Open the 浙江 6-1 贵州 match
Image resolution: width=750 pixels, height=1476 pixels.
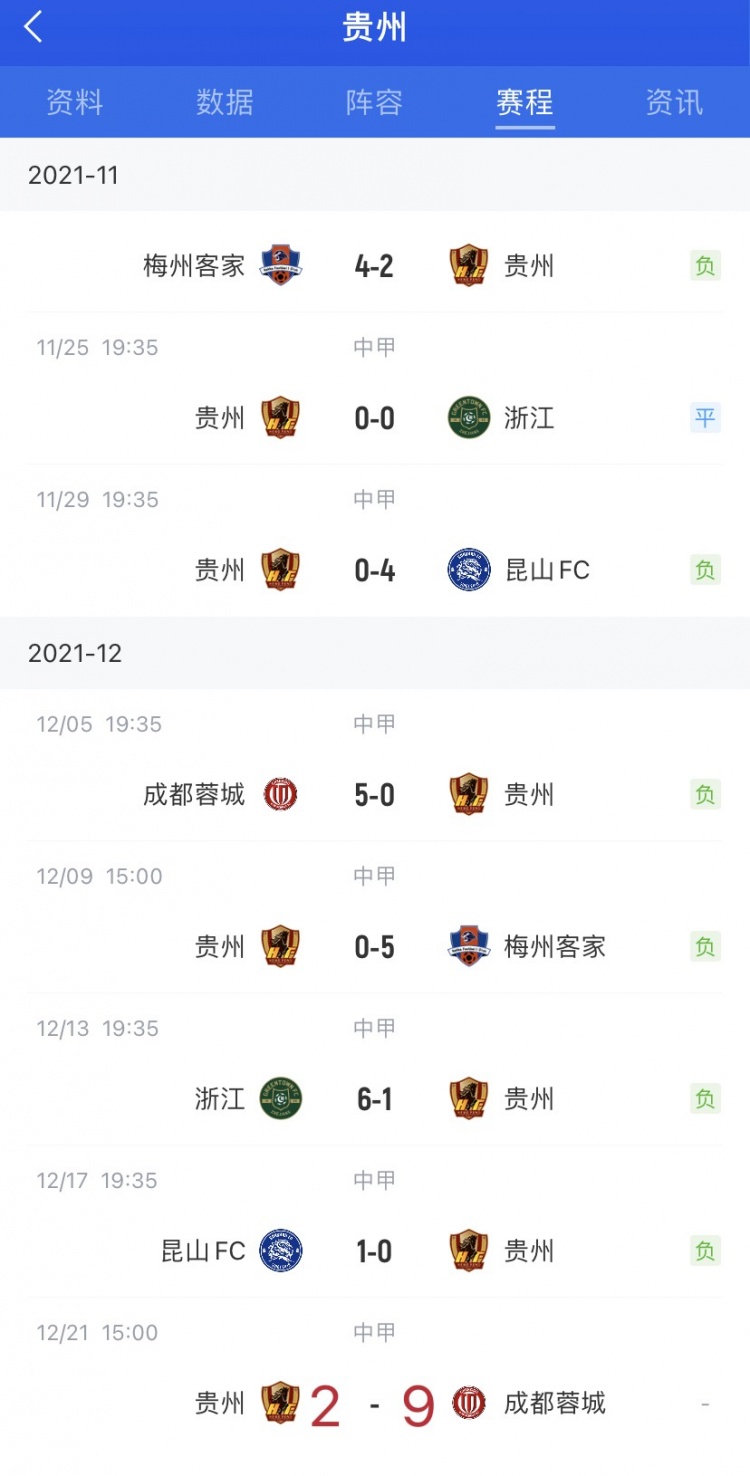click(x=375, y=1070)
